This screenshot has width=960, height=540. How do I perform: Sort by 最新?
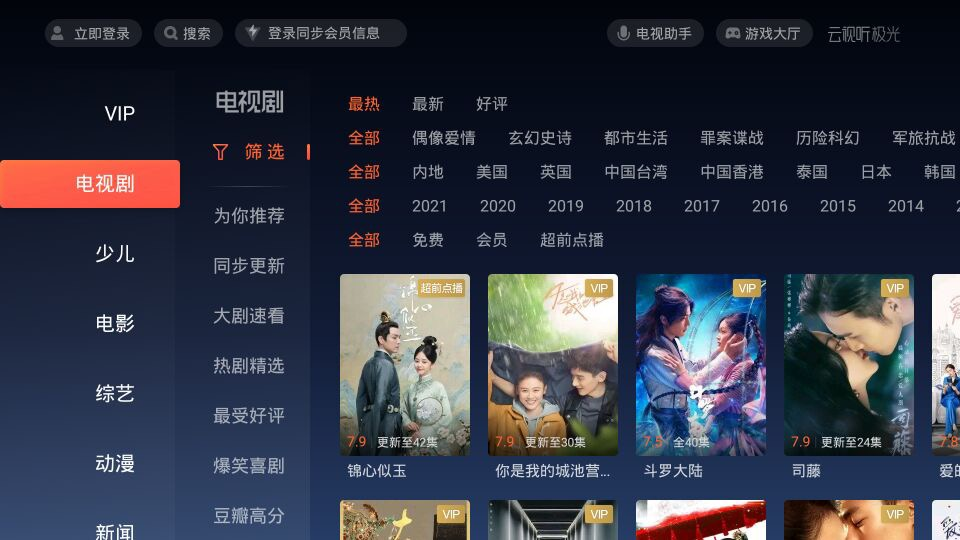click(x=427, y=104)
